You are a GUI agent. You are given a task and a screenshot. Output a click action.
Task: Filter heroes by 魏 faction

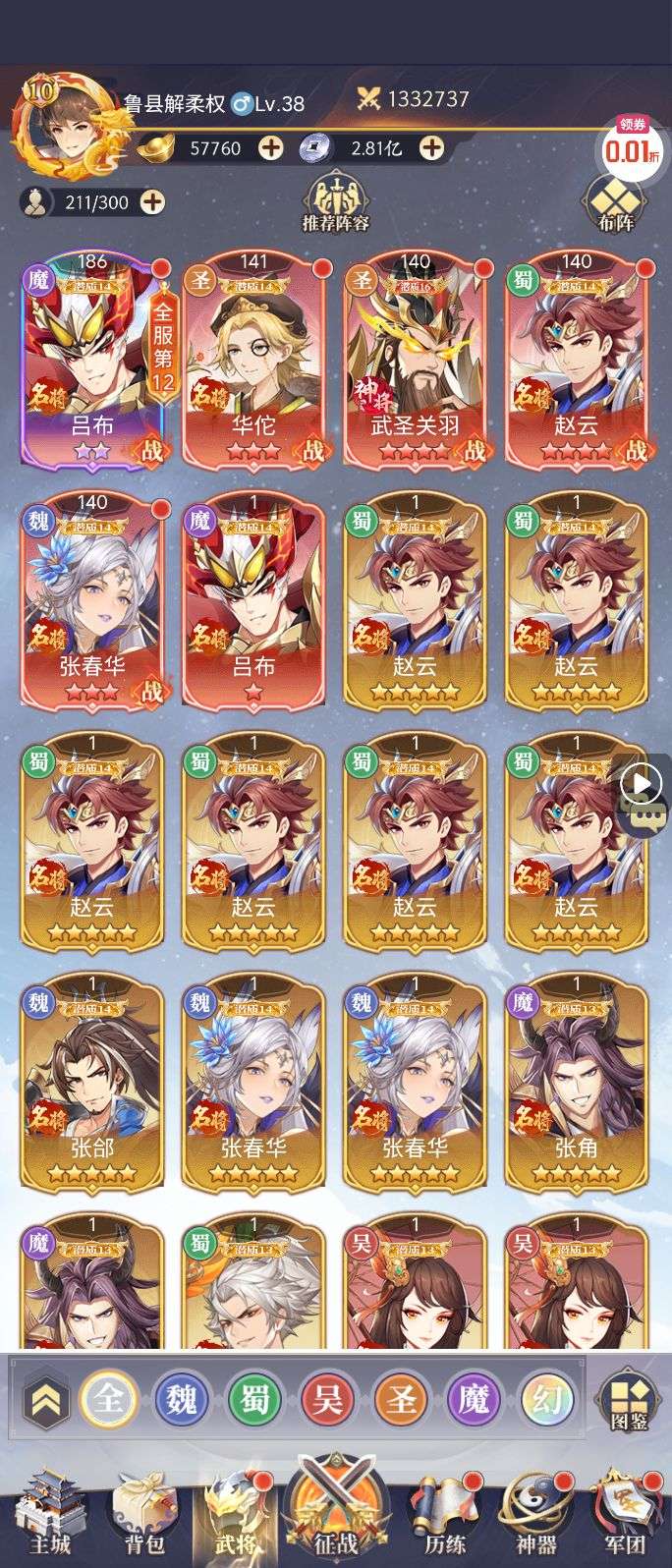182,1398
